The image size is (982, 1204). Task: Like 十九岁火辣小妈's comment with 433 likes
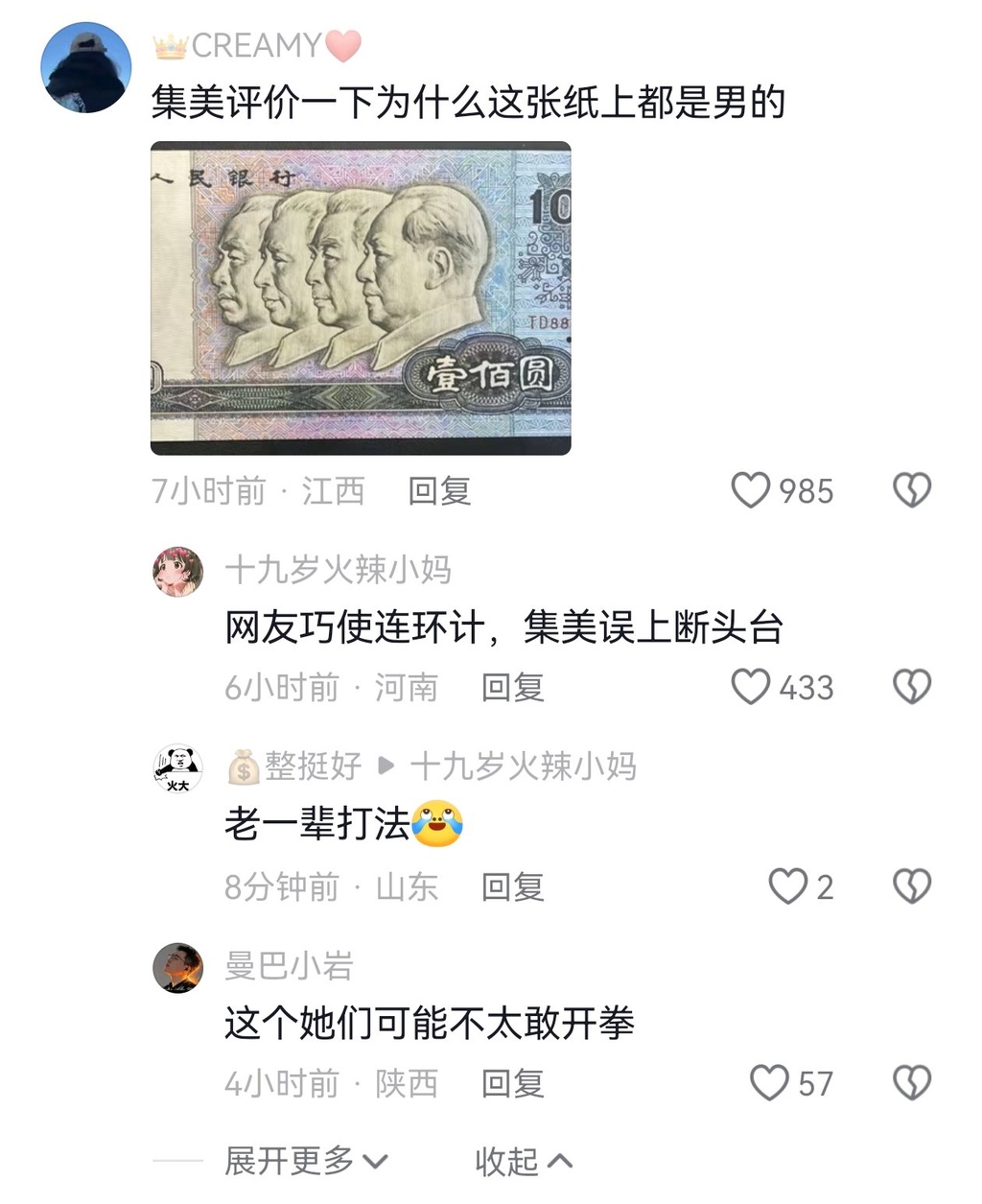pyautogui.click(x=751, y=687)
